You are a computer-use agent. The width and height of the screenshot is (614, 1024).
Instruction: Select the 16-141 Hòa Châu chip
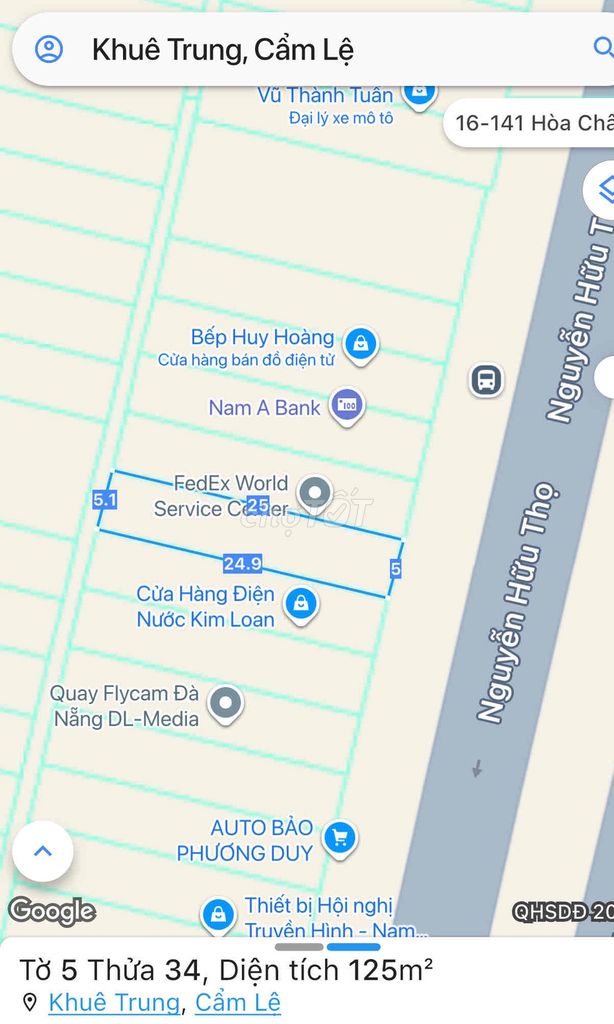532,123
